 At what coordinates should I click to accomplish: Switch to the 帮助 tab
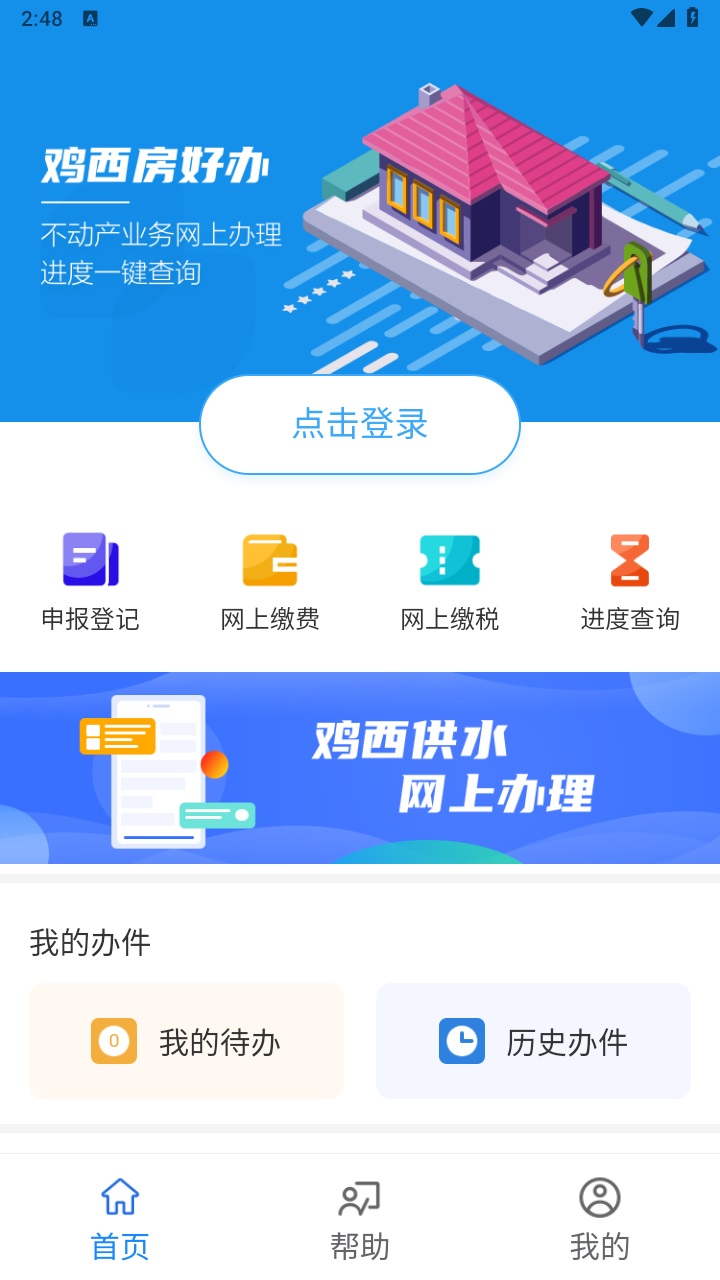tap(359, 1215)
